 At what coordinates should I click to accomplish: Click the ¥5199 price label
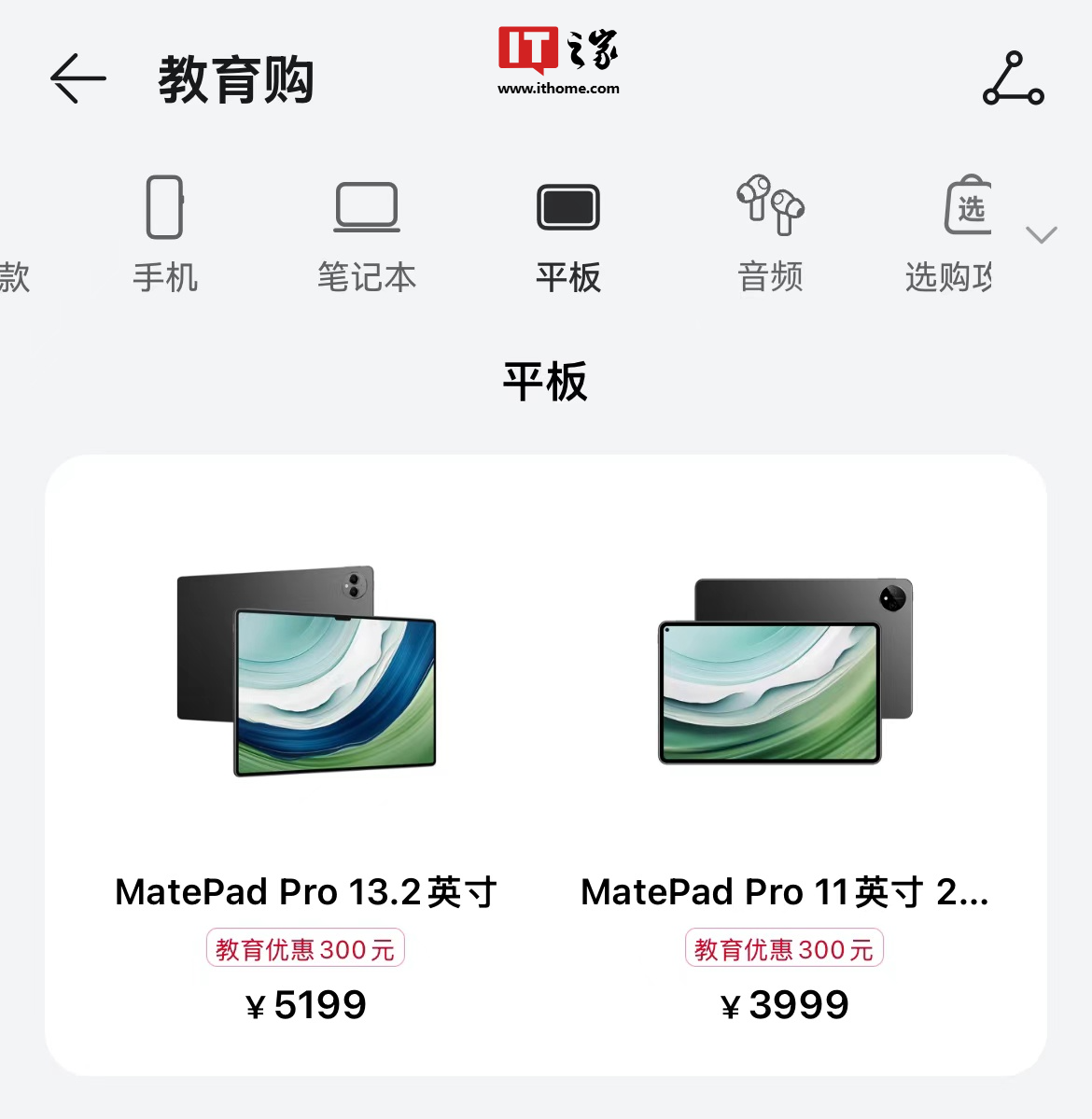coord(306,1005)
